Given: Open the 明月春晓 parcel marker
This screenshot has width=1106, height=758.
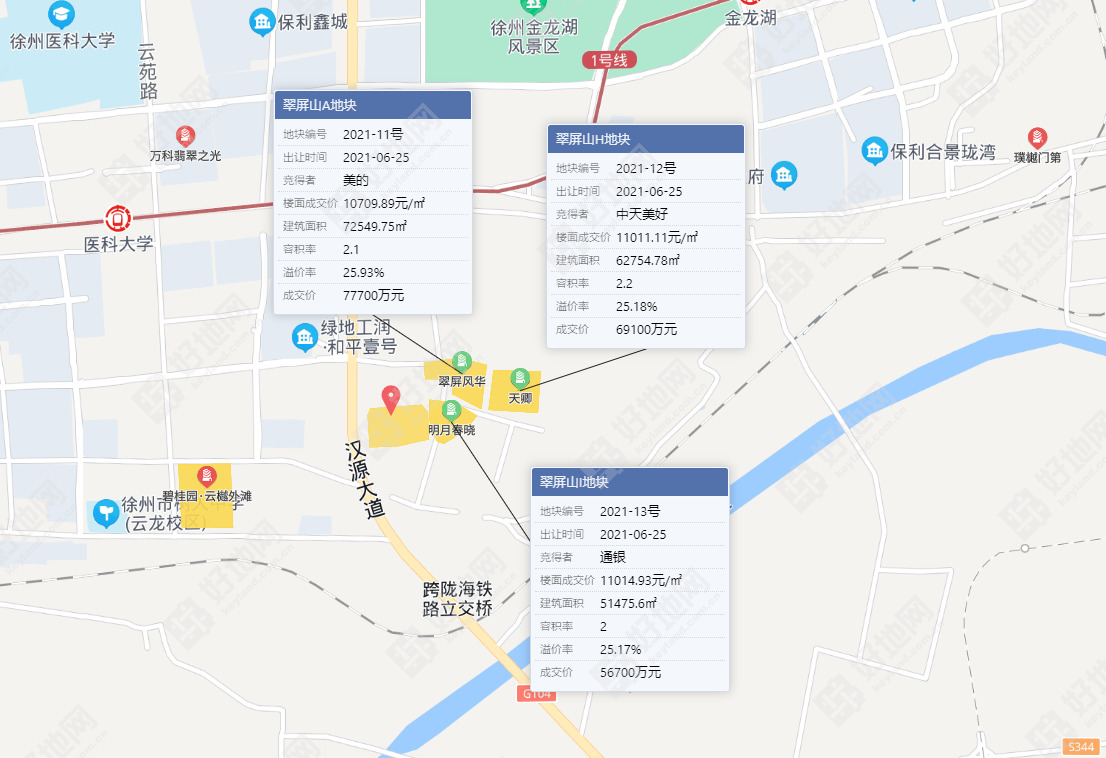Looking at the screenshot, I should click(x=451, y=409).
